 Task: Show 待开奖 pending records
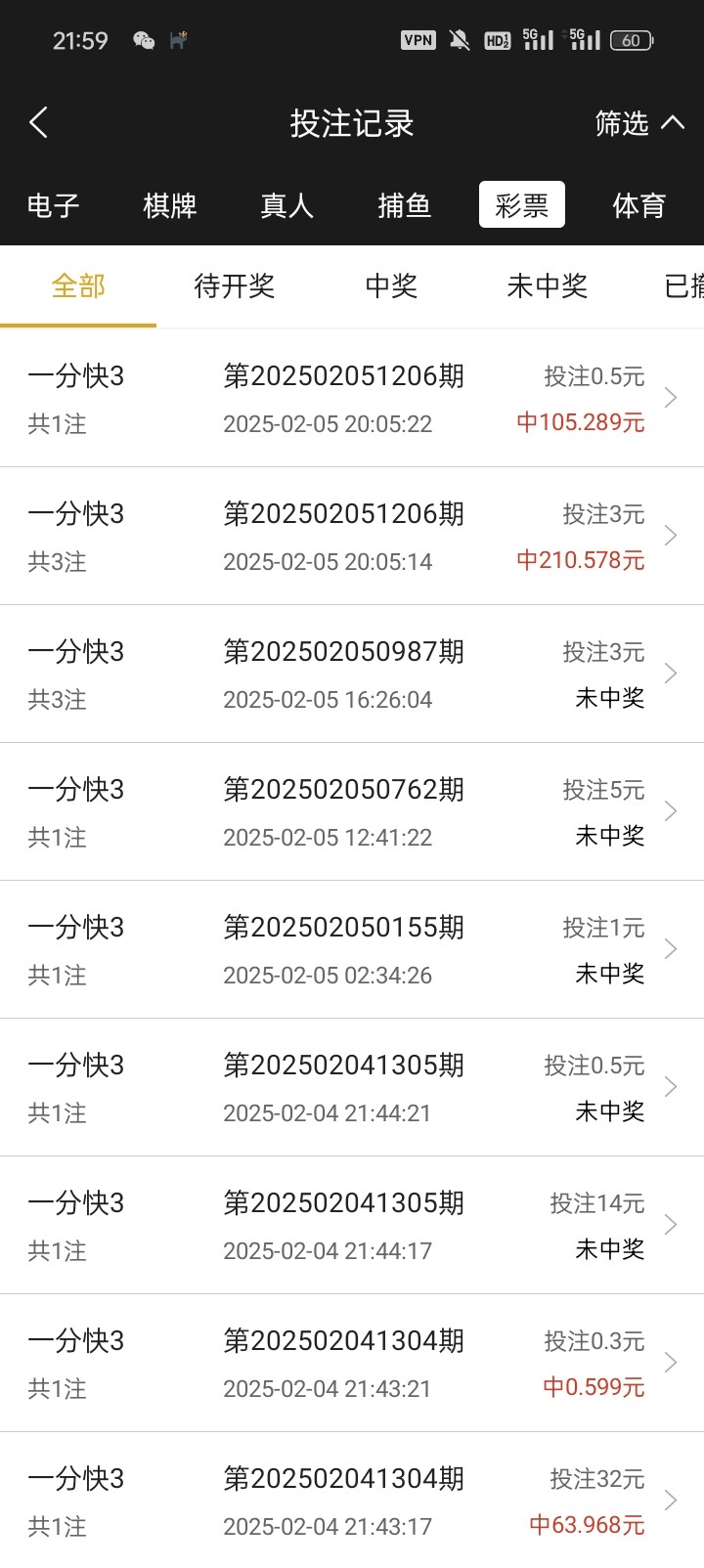tap(235, 286)
